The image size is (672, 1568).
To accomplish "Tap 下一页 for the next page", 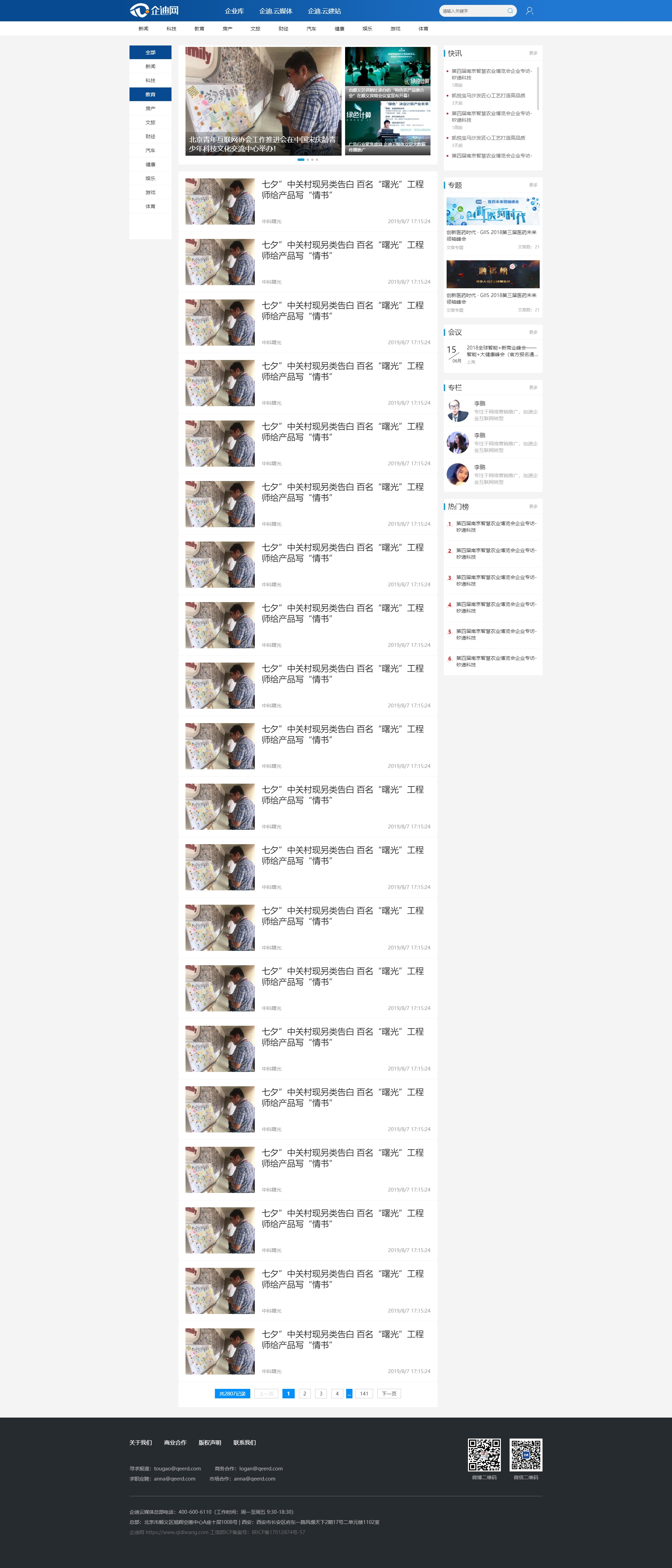I will [x=389, y=1393].
